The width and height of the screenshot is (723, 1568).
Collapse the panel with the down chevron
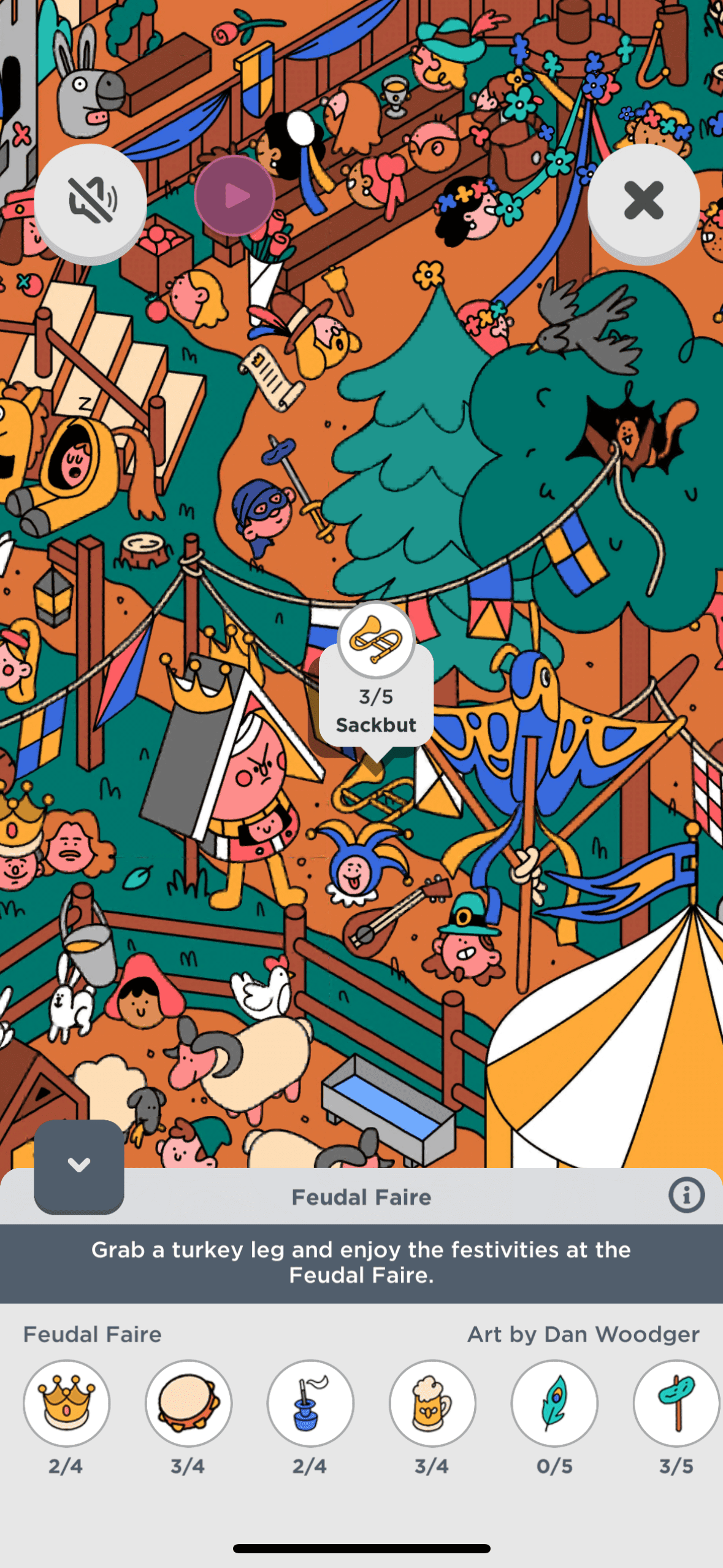click(x=79, y=1166)
